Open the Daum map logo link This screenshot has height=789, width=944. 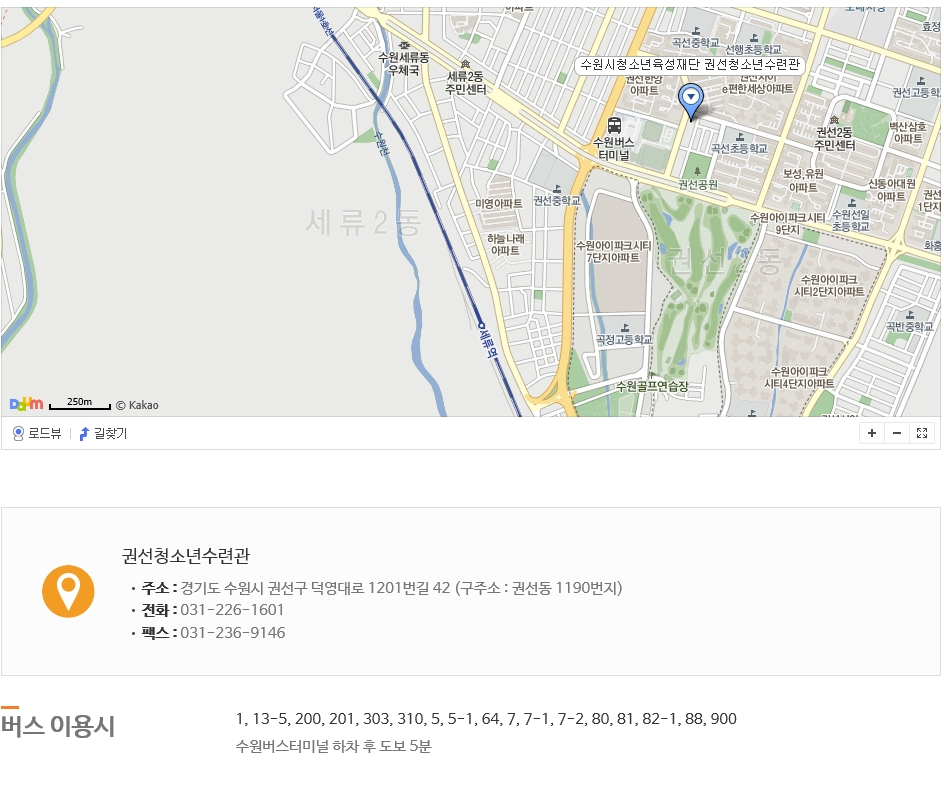pyautogui.click(x=27, y=404)
